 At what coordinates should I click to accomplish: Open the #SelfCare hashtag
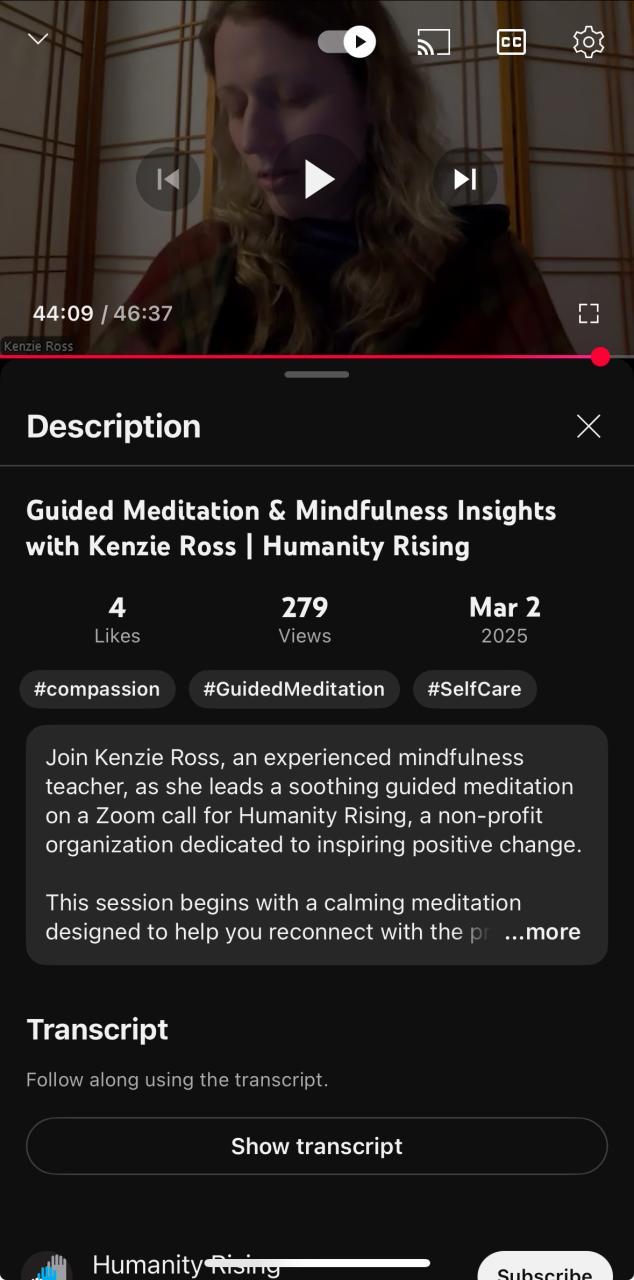pyautogui.click(x=474, y=689)
